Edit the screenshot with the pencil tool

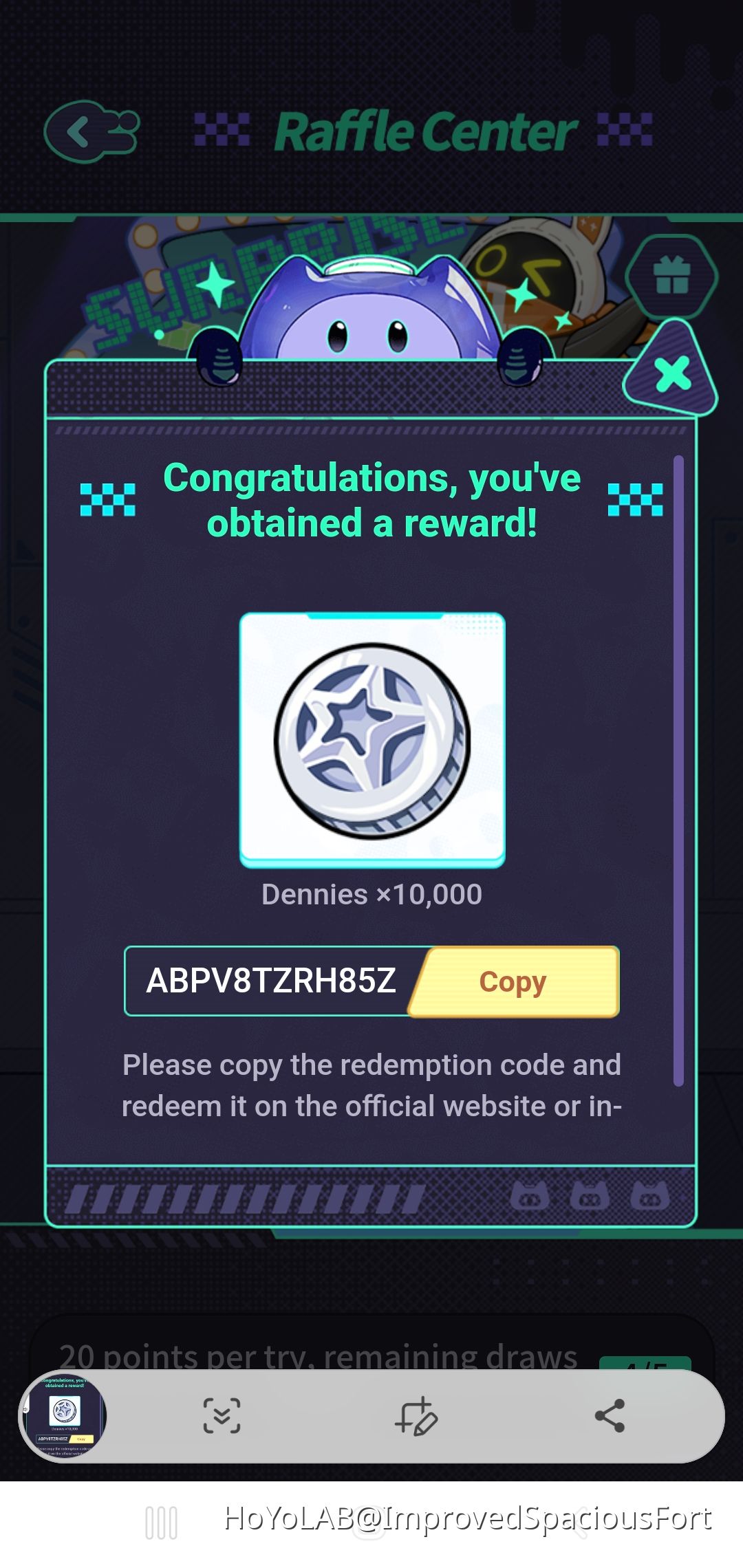click(x=416, y=1415)
